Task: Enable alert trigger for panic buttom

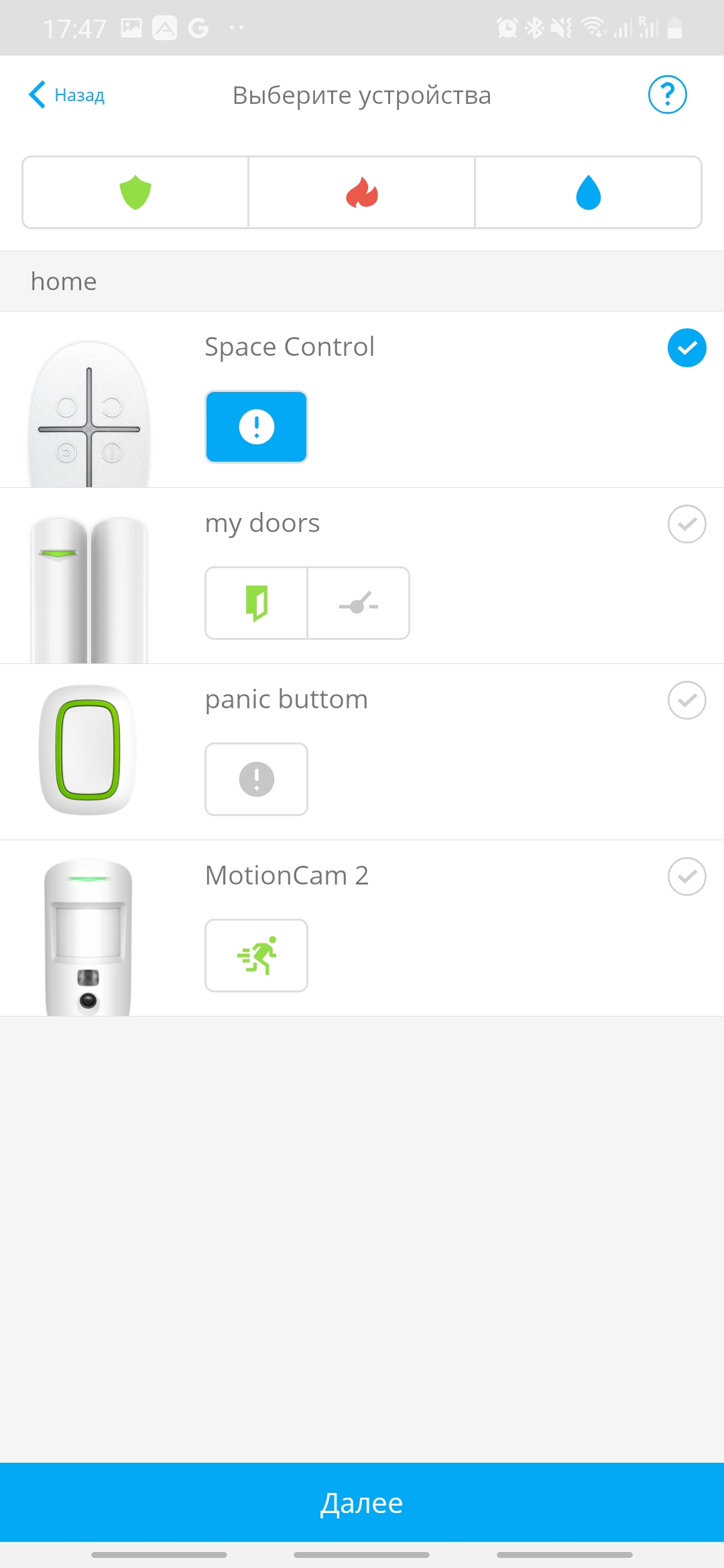Action: click(256, 779)
